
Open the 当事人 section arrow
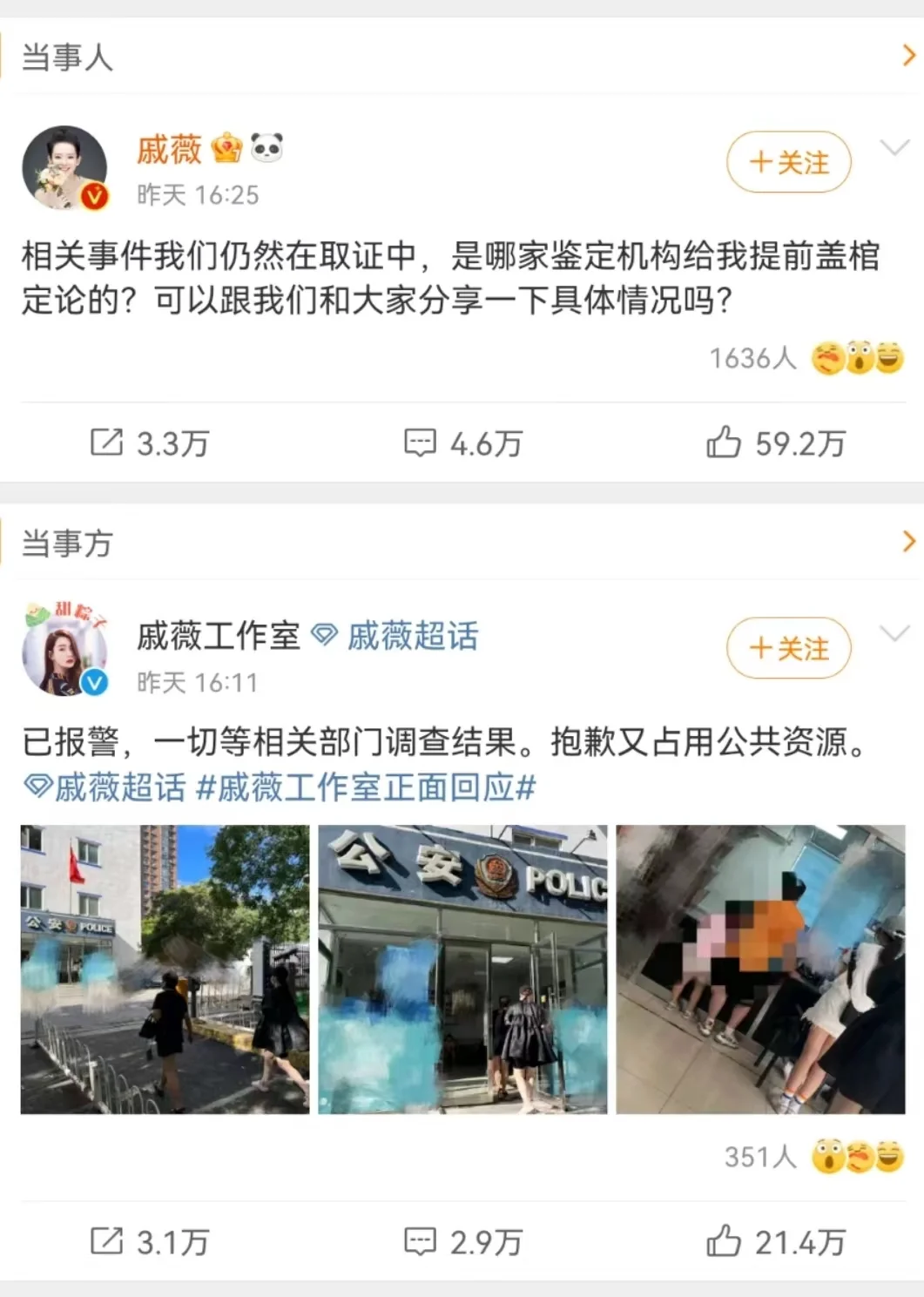908,57
